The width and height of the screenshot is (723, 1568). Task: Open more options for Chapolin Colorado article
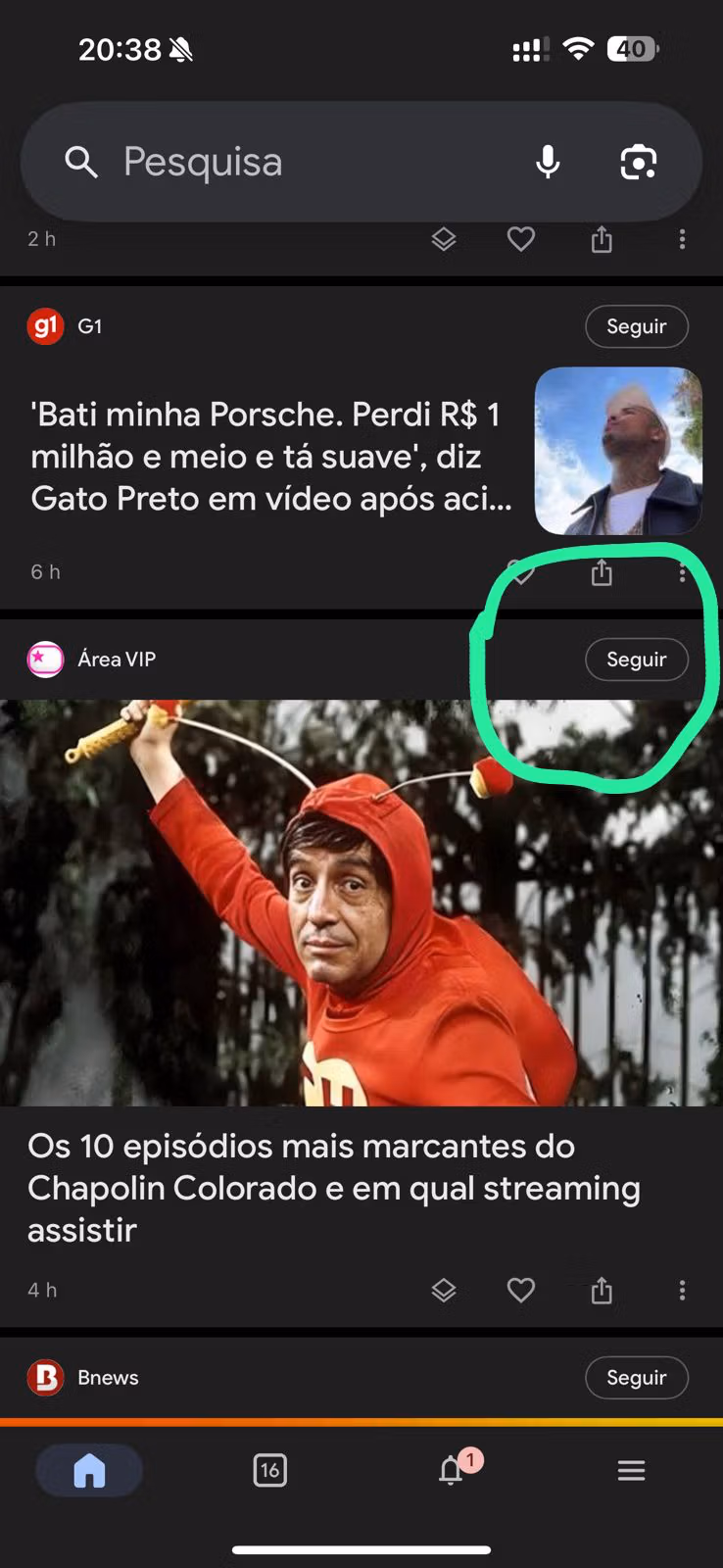[x=682, y=1291]
